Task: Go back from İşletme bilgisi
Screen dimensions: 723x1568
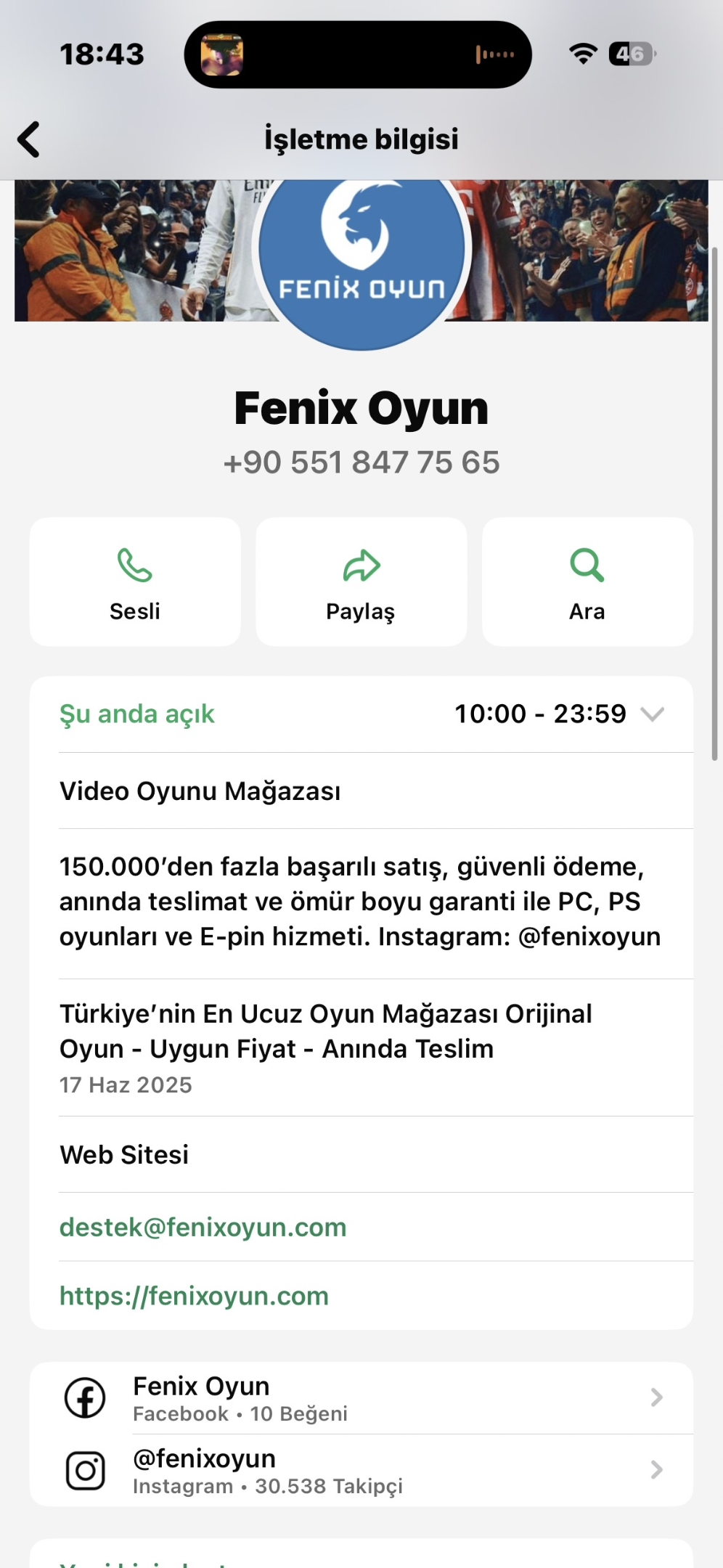Action: click(x=29, y=139)
